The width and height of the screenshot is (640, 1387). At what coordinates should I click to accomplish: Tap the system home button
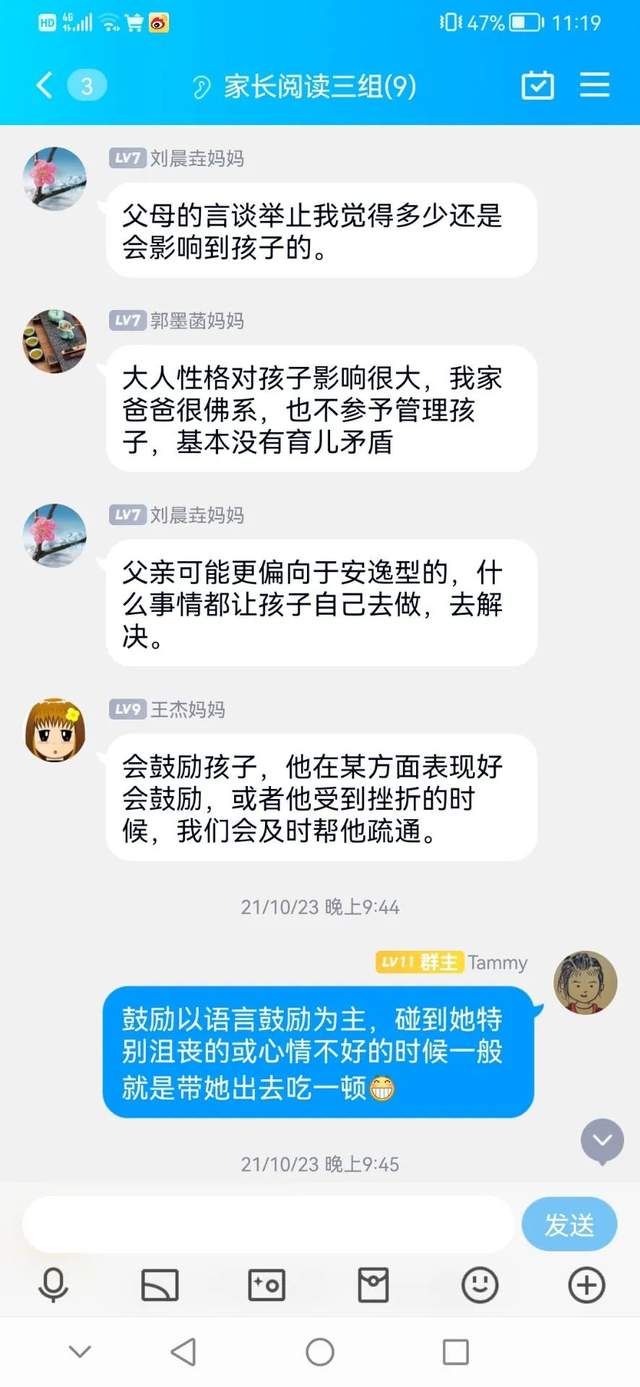pyautogui.click(x=320, y=1352)
